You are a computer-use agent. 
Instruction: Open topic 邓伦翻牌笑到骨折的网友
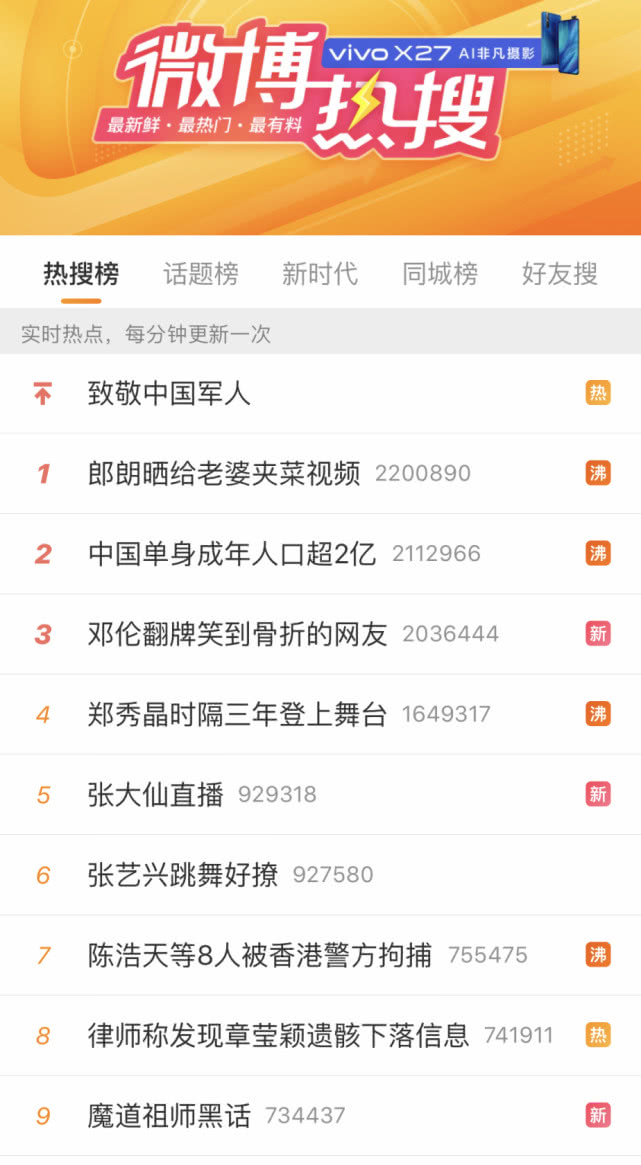[237, 634]
